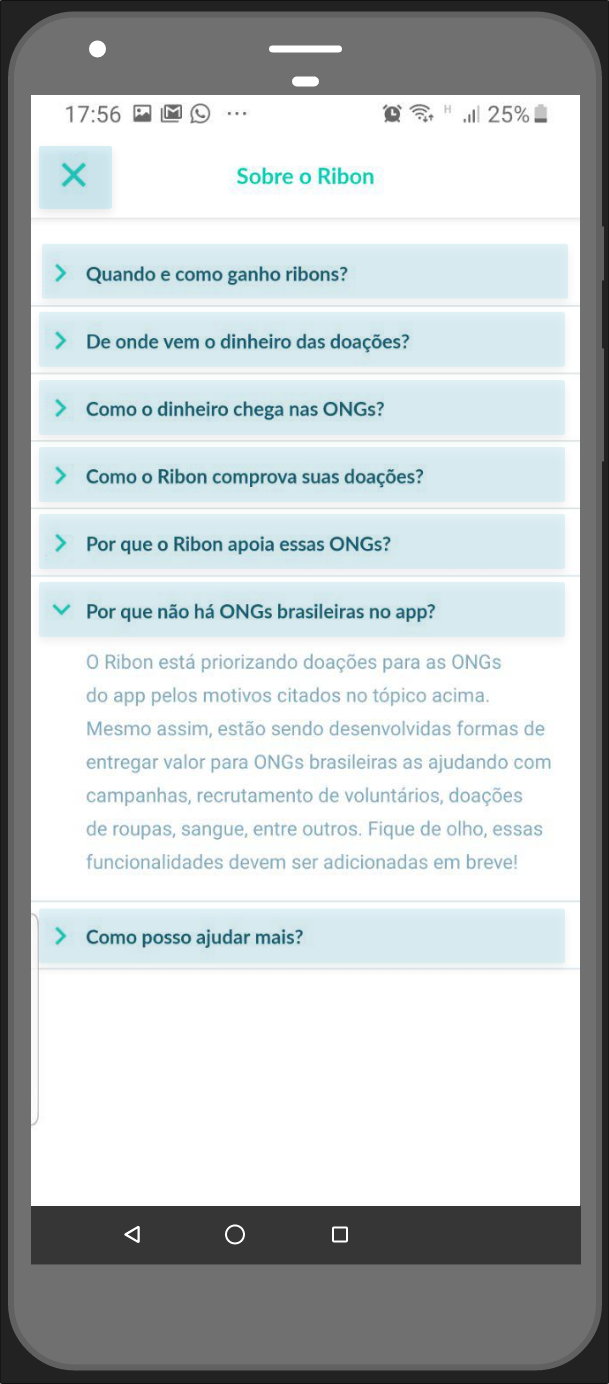
Task: Expand 'Como o dinheiro chega nas ONGs?'
Action: pos(302,407)
